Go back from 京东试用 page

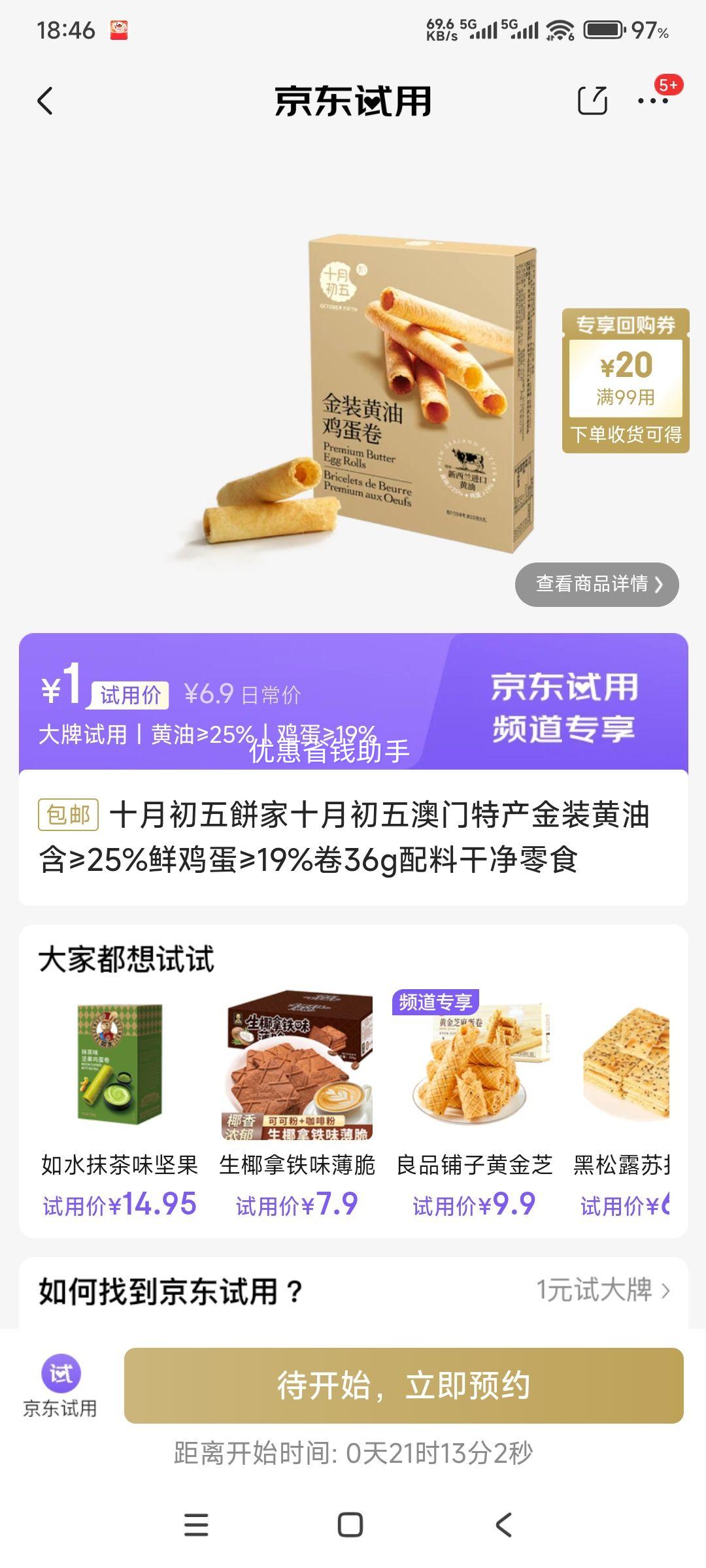(x=45, y=101)
